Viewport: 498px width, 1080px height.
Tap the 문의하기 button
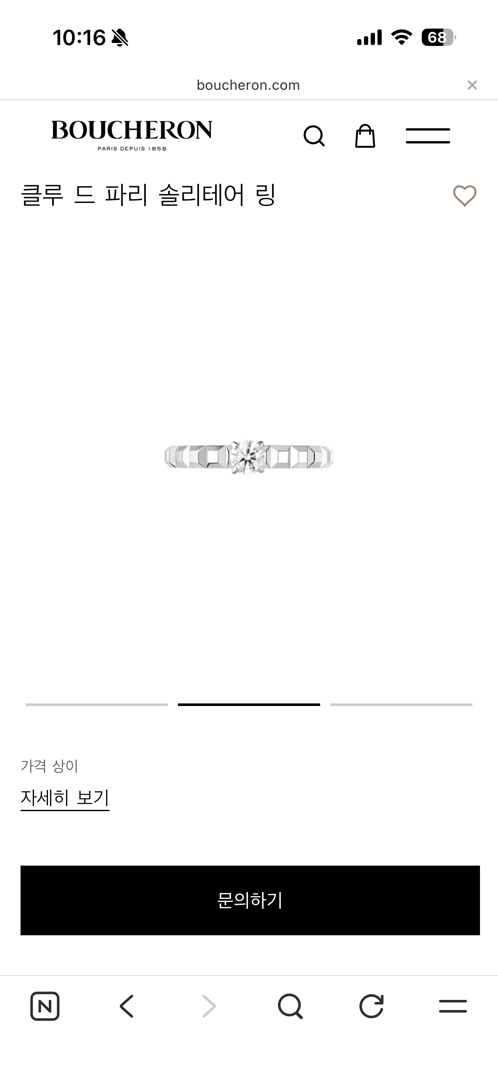(250, 900)
